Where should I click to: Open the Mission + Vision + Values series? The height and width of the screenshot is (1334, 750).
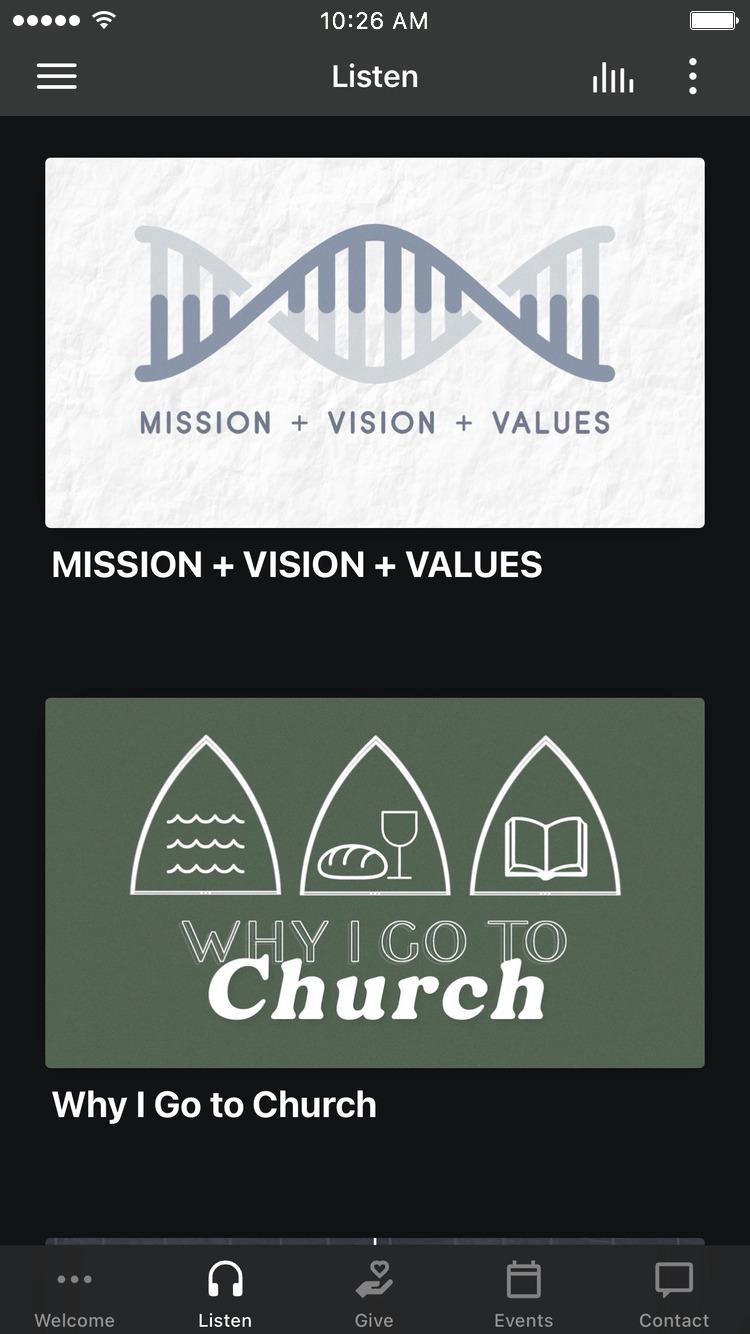click(x=375, y=343)
